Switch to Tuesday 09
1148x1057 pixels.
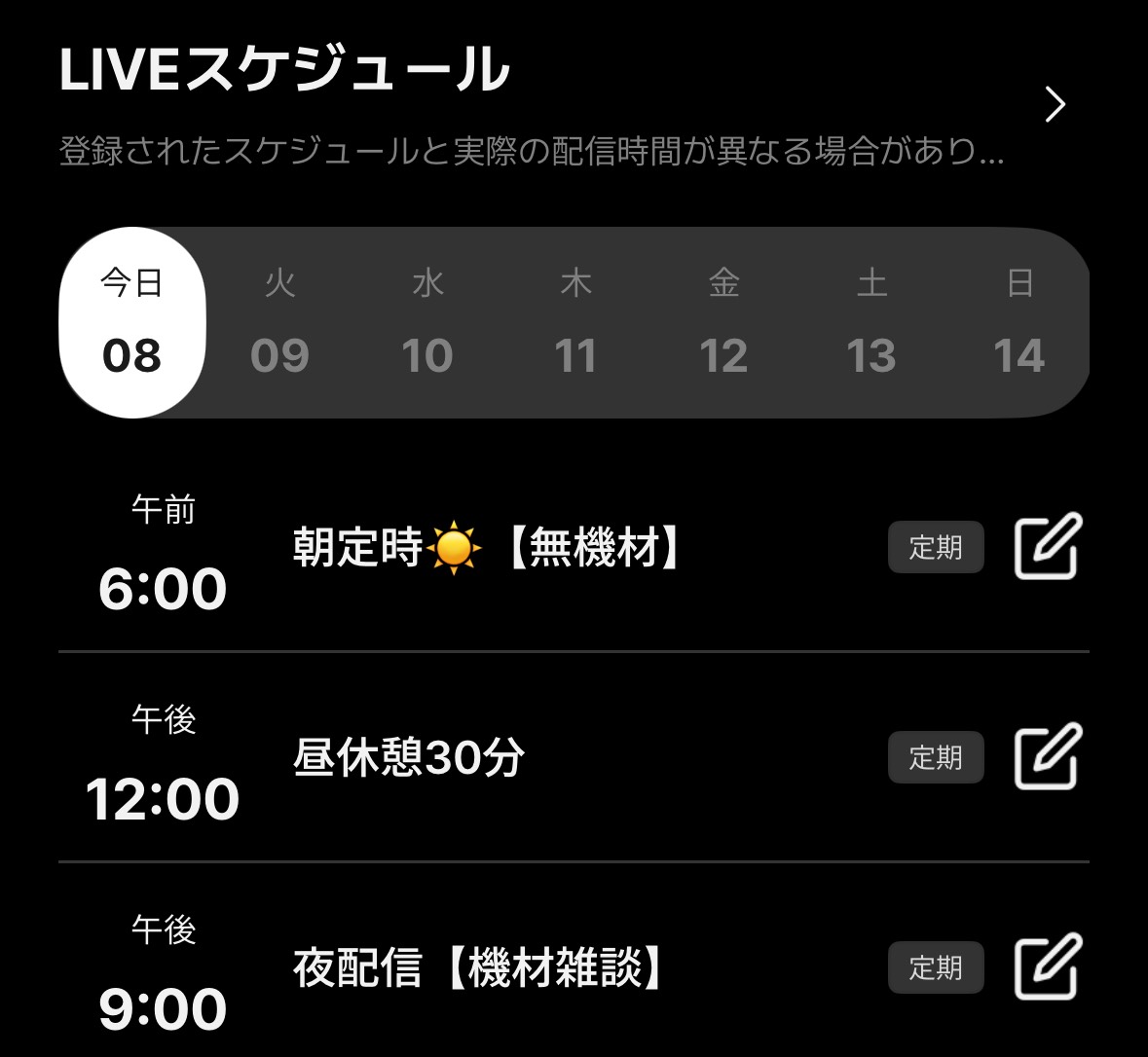tap(280, 323)
